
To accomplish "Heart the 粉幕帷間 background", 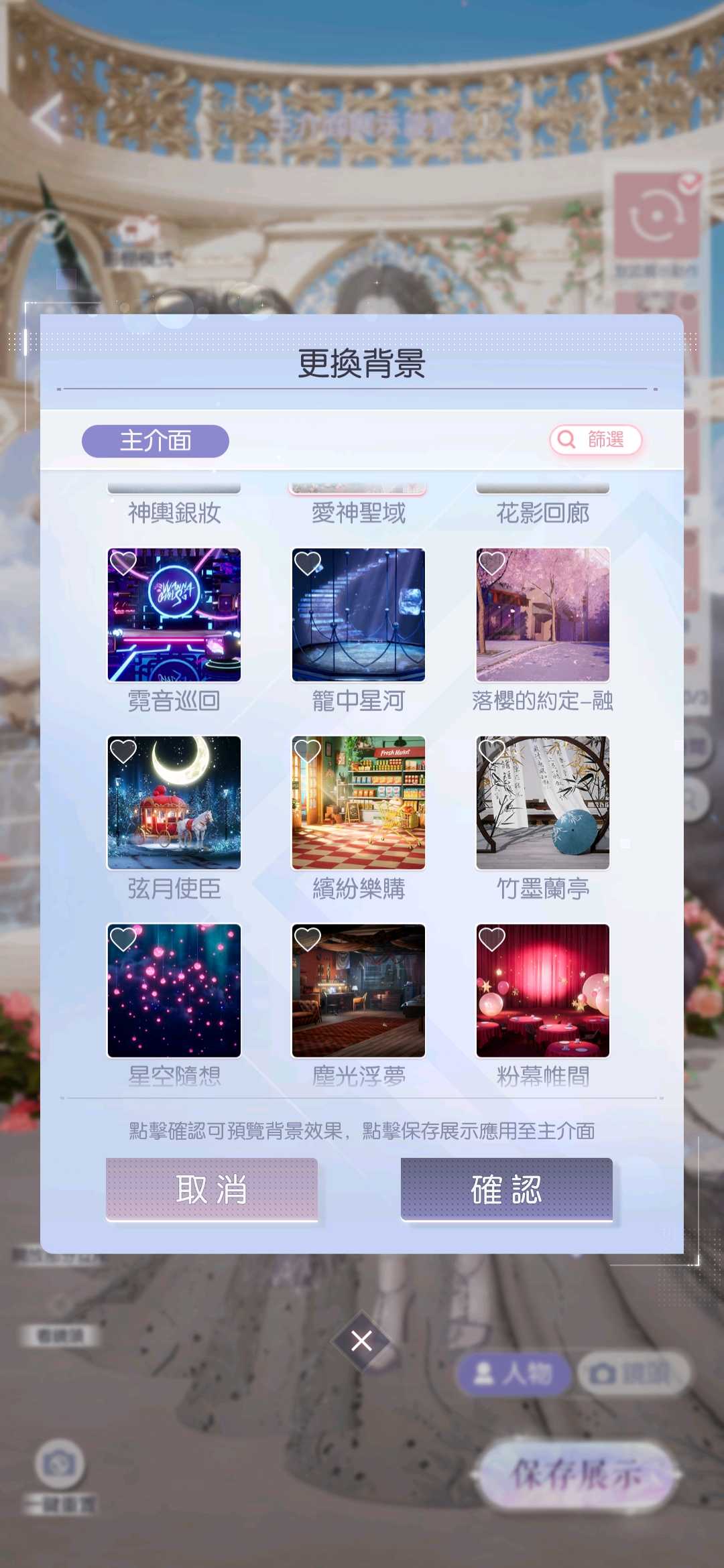I will point(492,939).
